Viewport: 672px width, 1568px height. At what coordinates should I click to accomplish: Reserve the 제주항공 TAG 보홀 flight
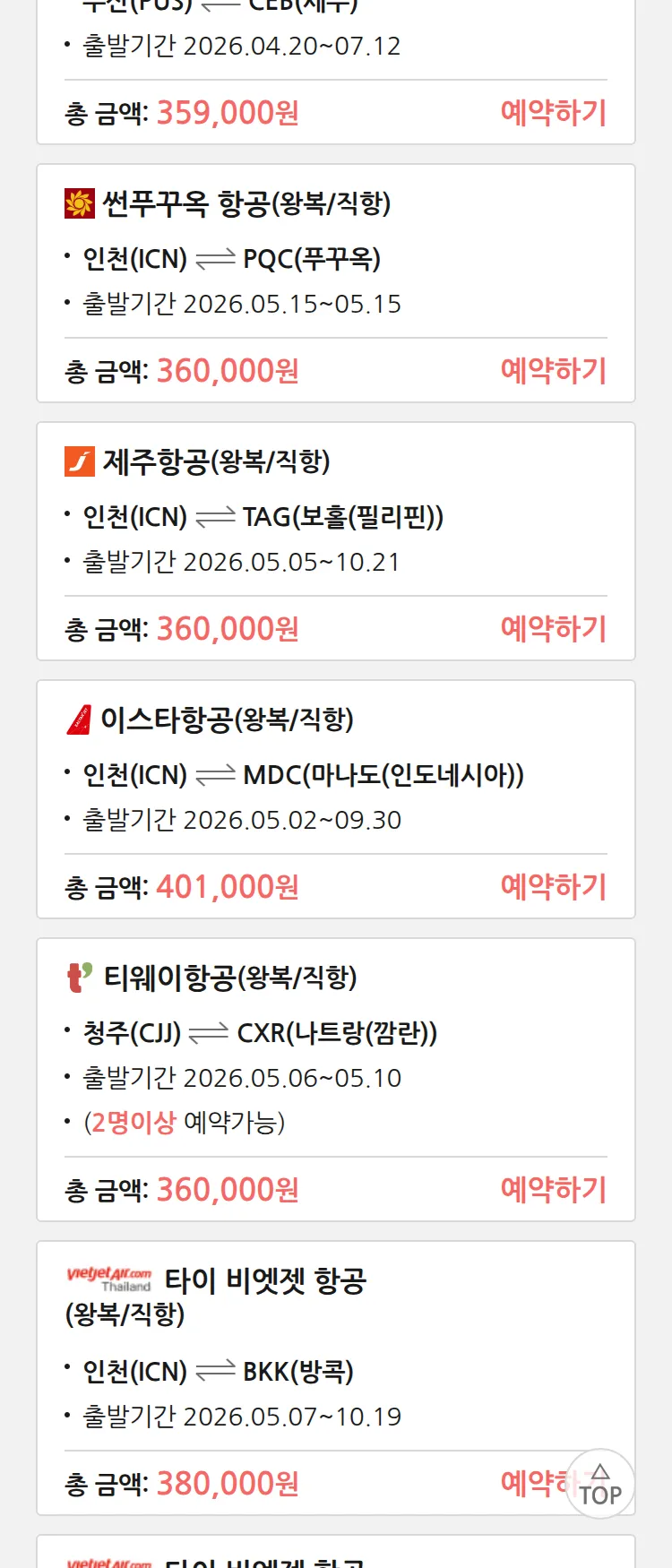click(x=553, y=629)
